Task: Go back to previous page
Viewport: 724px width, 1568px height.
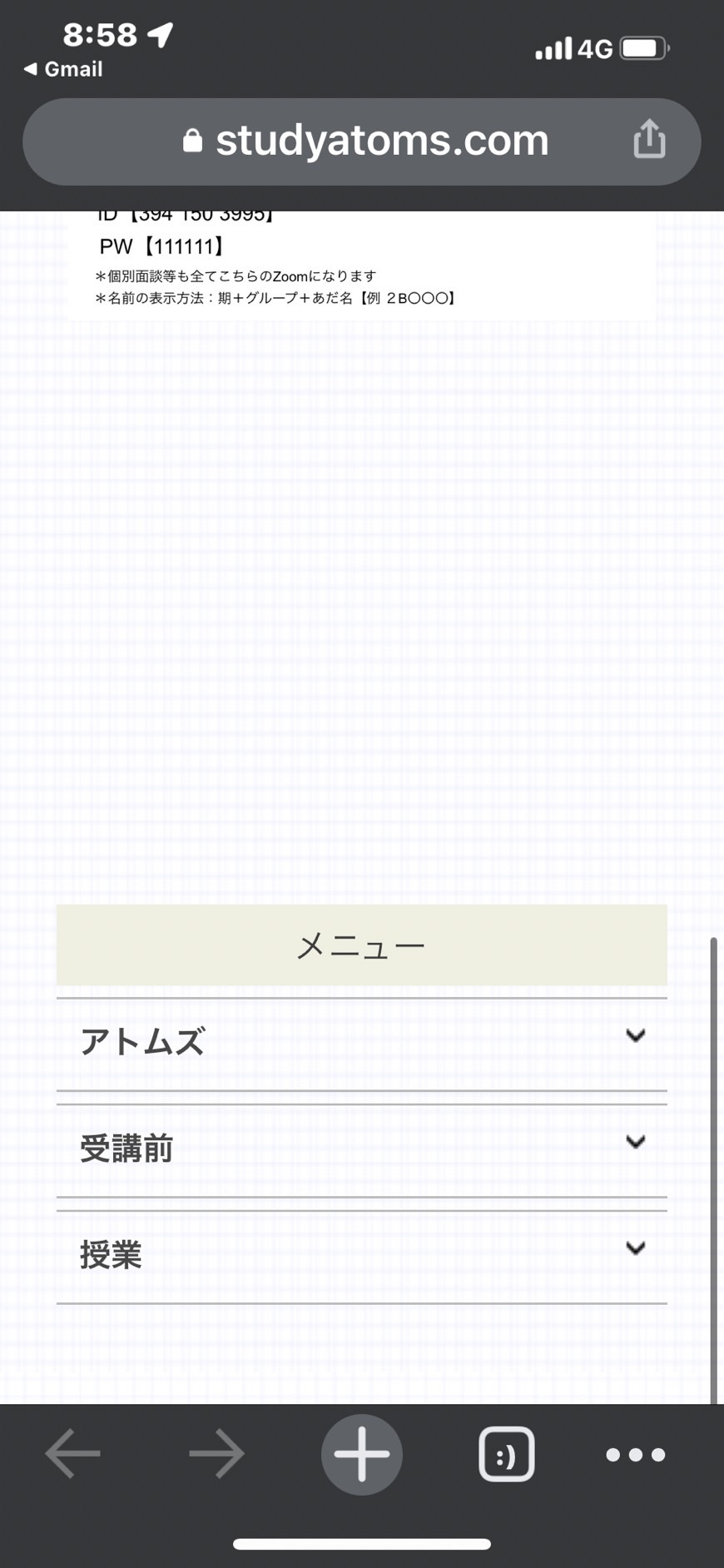Action: pyautogui.click(x=72, y=1454)
